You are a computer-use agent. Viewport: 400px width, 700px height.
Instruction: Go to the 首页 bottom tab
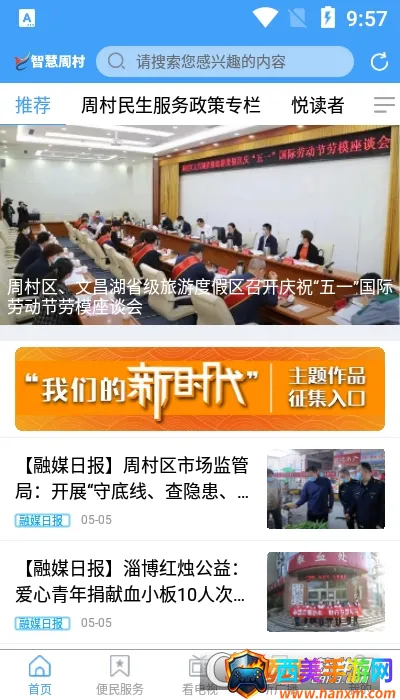coord(40,675)
